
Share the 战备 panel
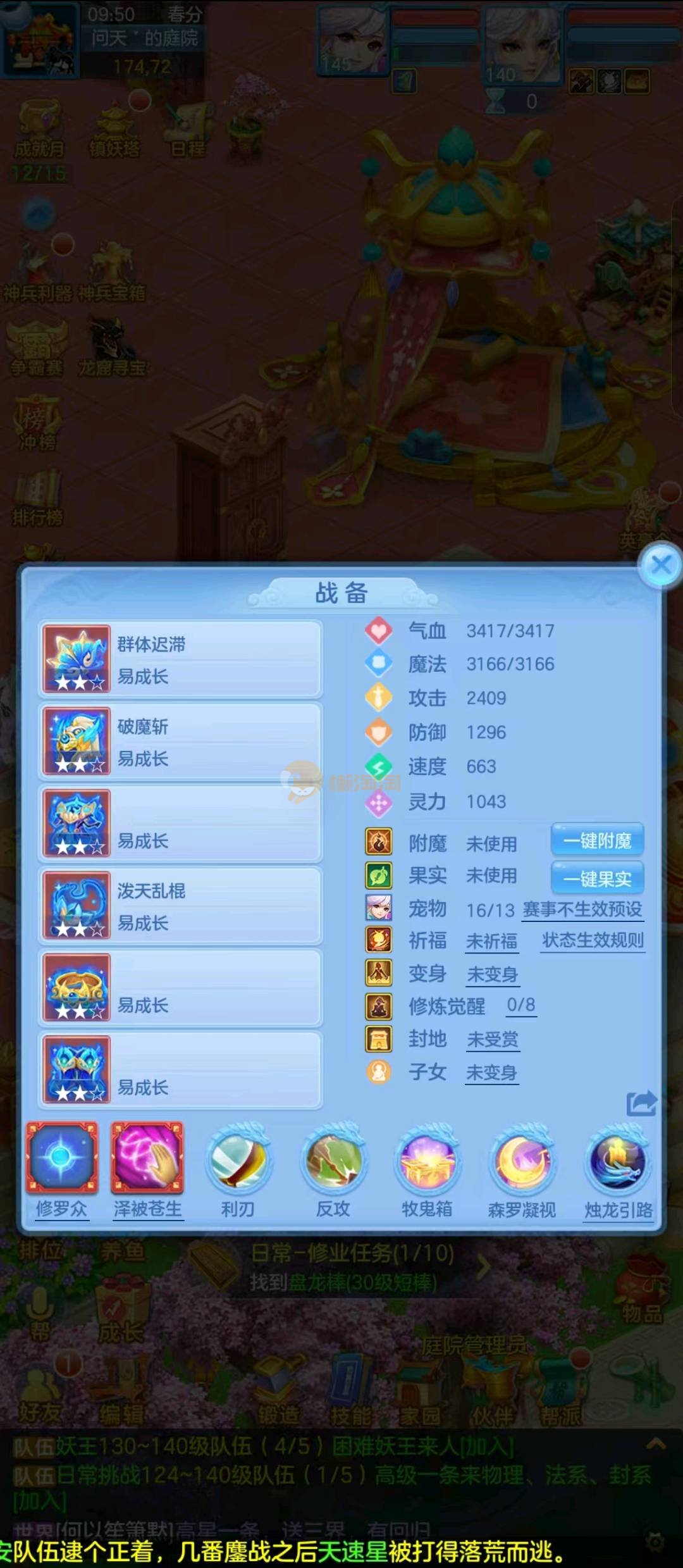(641, 1104)
